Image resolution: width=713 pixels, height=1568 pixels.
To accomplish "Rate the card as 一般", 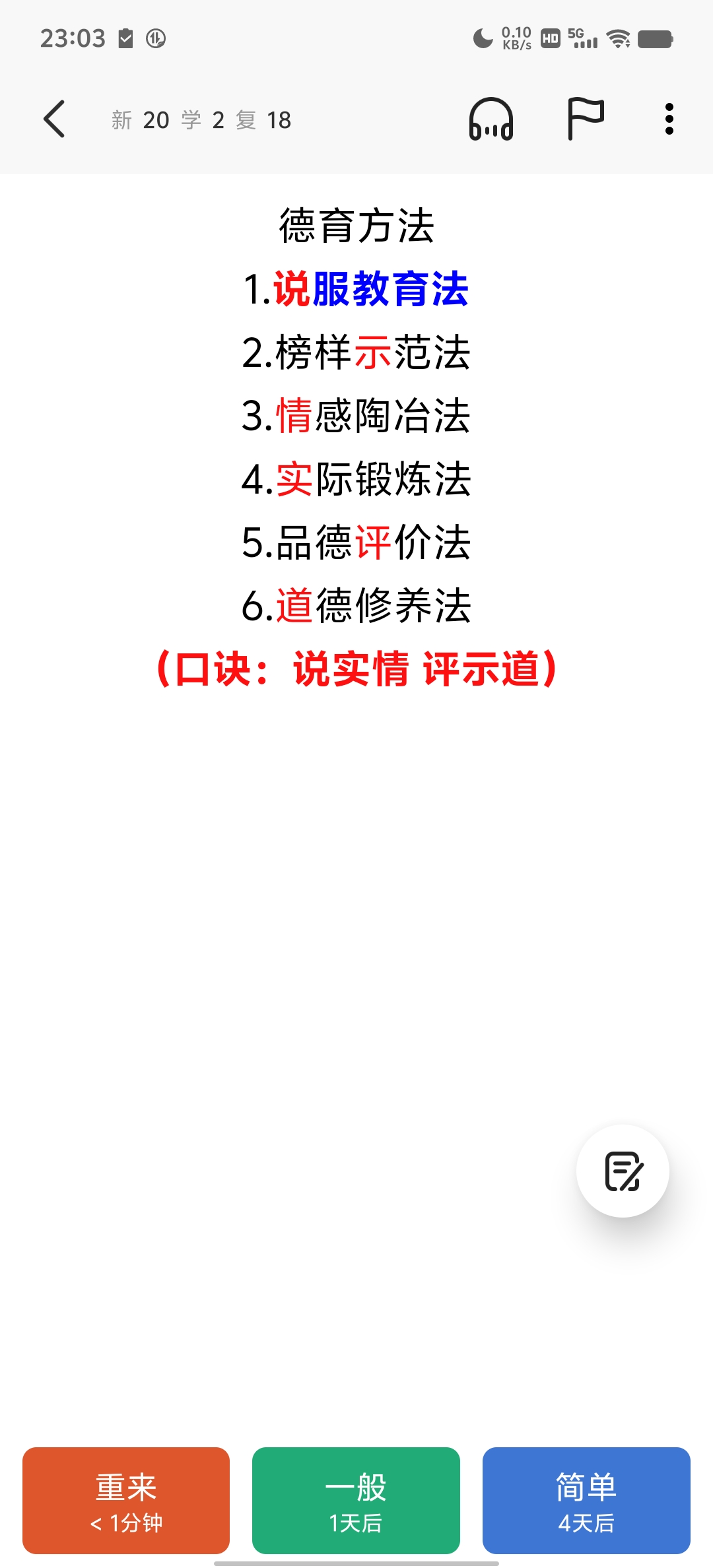I will [356, 1501].
